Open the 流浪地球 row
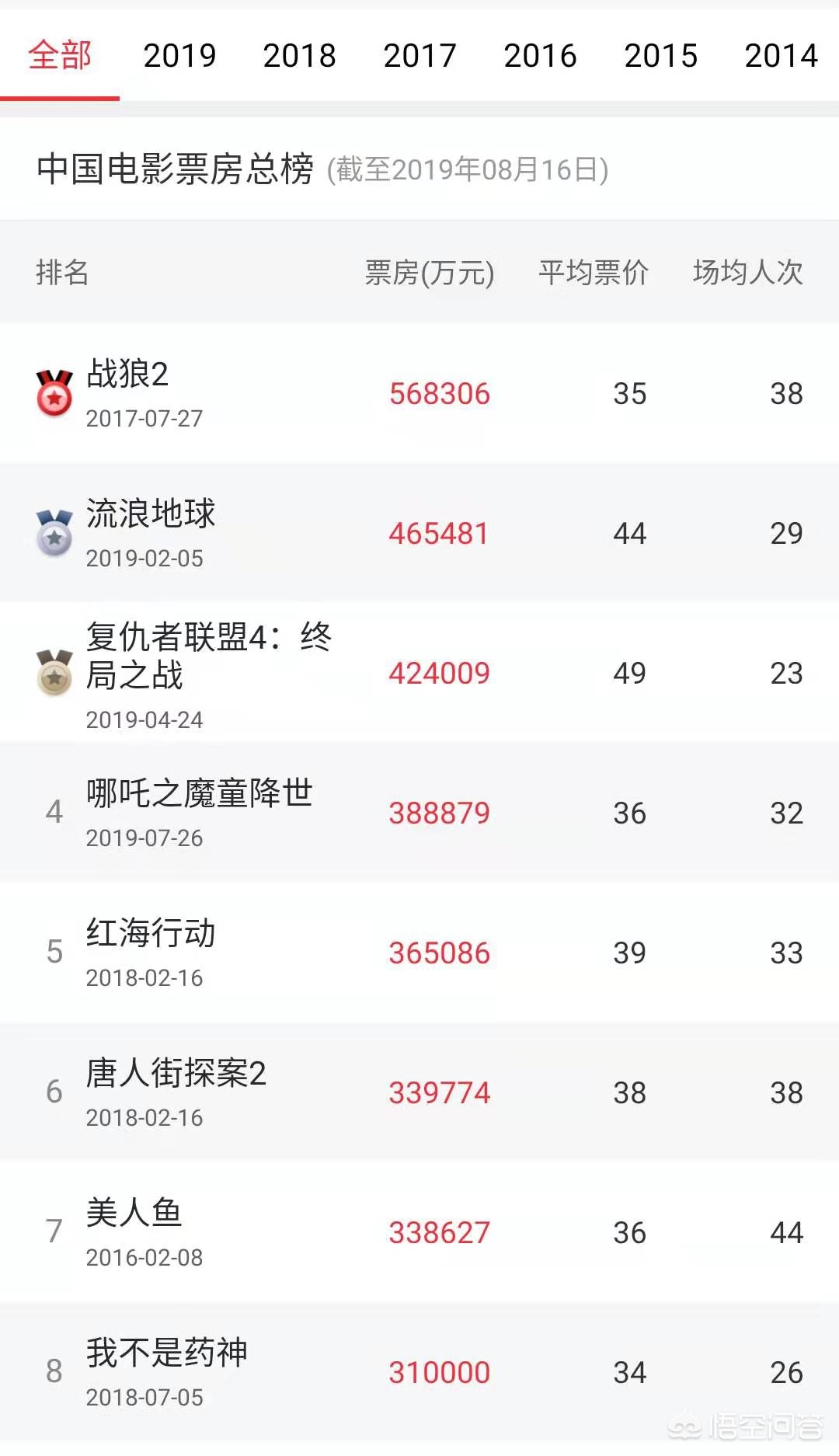 [x=419, y=533]
